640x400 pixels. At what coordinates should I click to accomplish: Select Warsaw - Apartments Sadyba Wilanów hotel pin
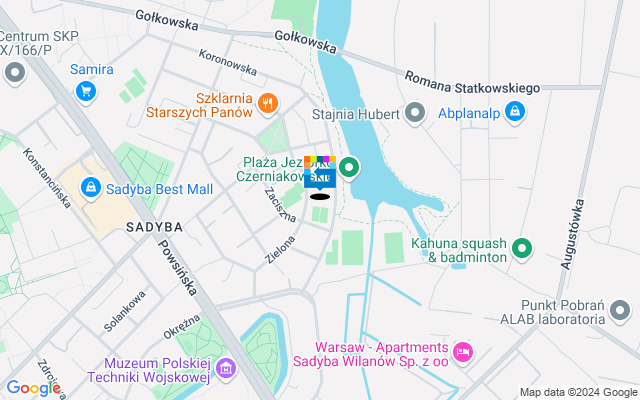pos(462,351)
